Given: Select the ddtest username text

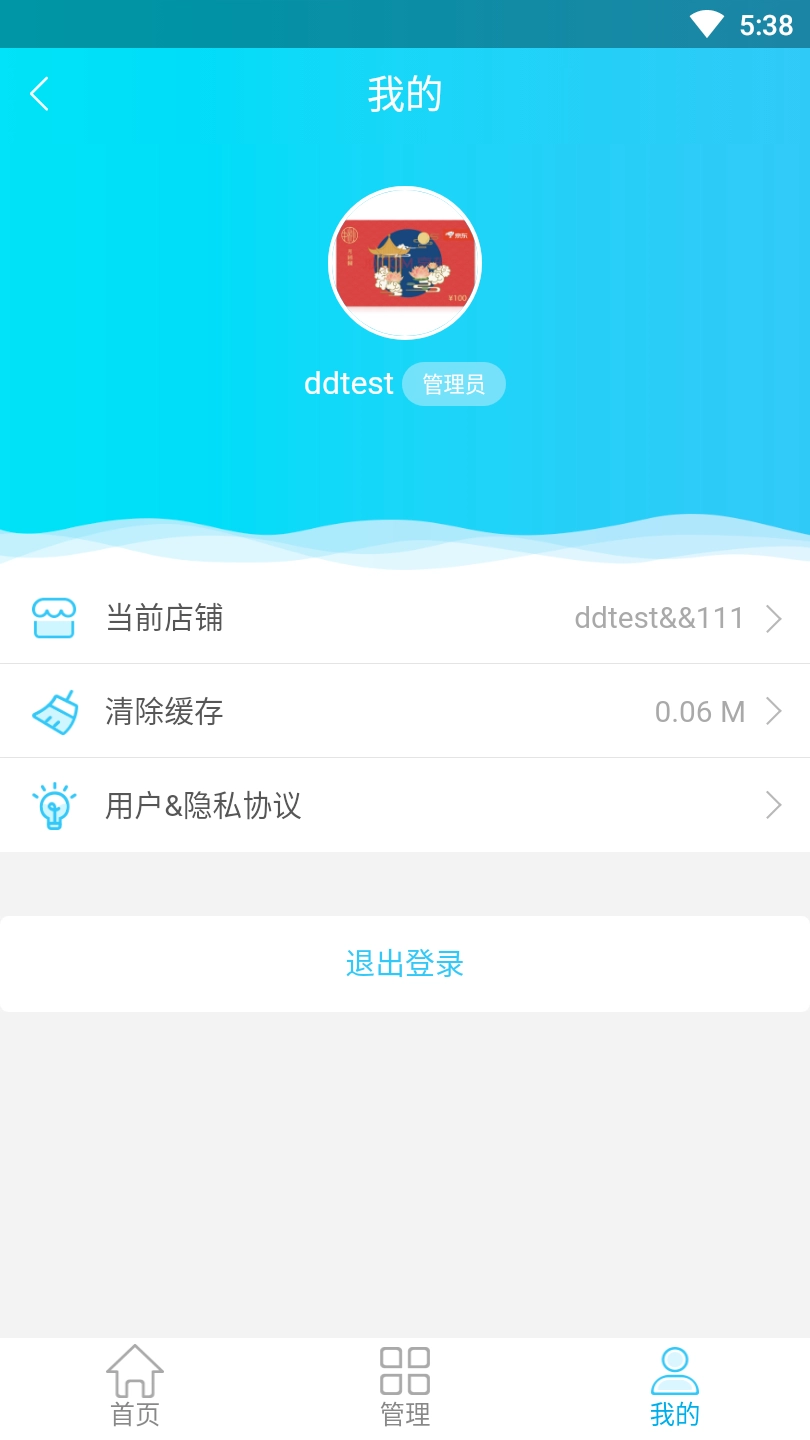Looking at the screenshot, I should (348, 383).
